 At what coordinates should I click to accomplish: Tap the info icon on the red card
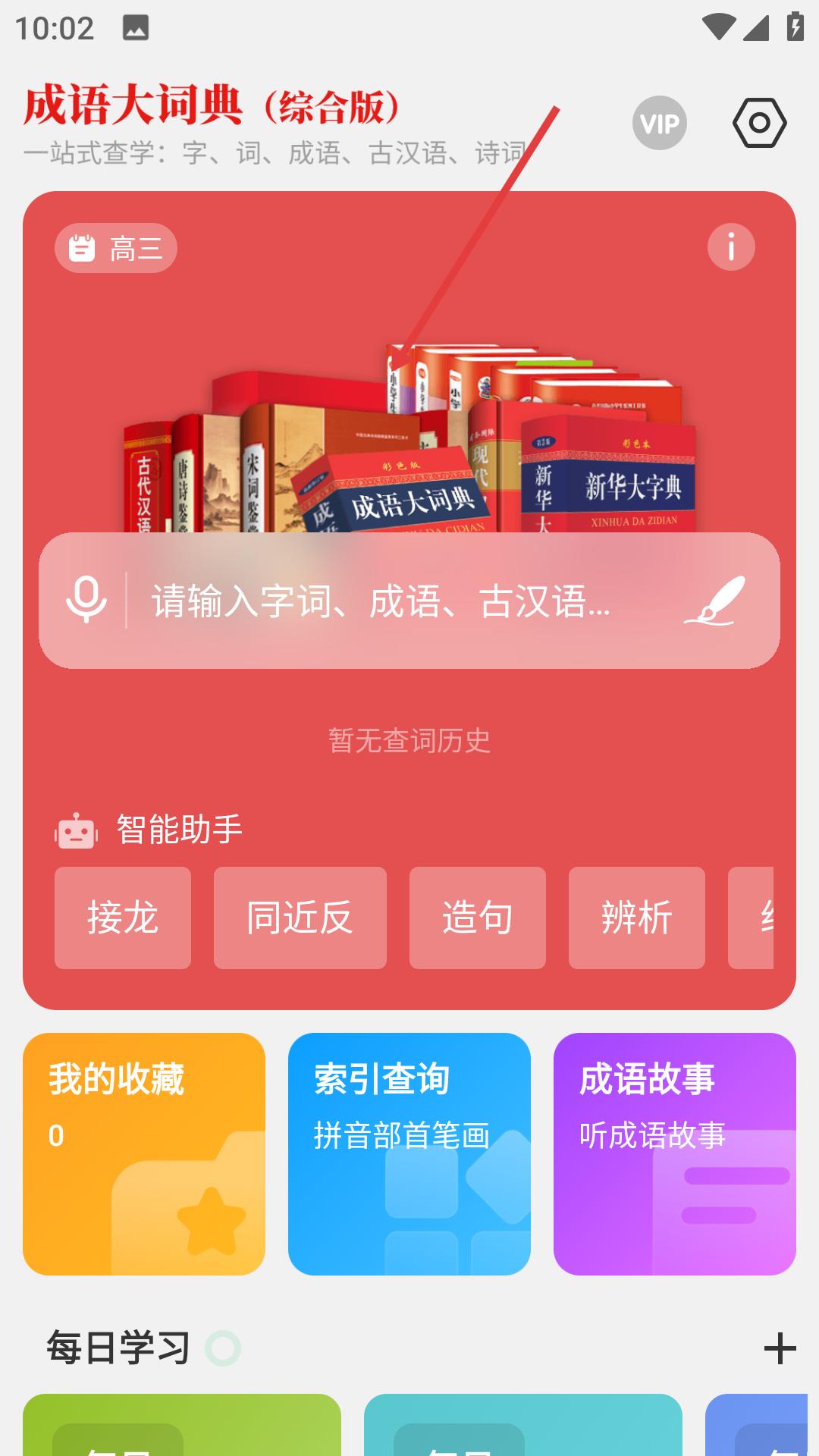[731, 246]
